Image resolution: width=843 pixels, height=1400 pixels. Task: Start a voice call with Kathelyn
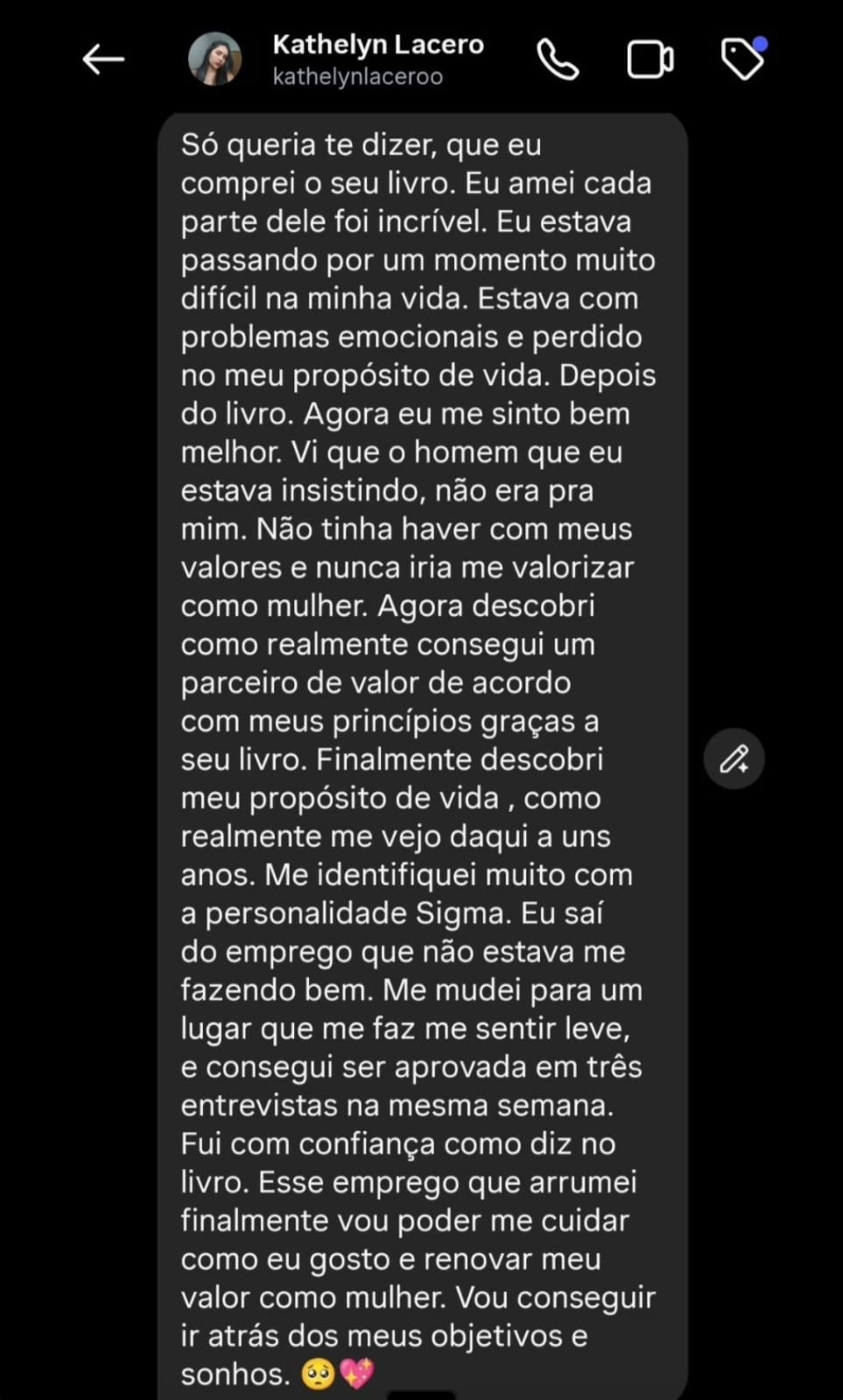tap(558, 59)
